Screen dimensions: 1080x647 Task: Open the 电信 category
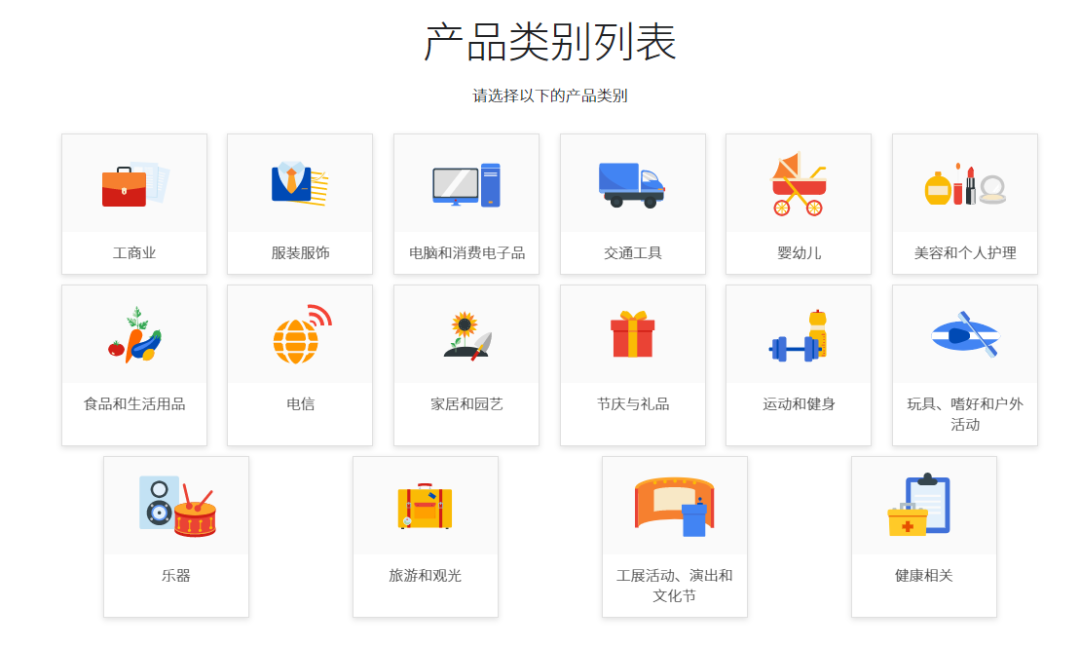coord(300,365)
